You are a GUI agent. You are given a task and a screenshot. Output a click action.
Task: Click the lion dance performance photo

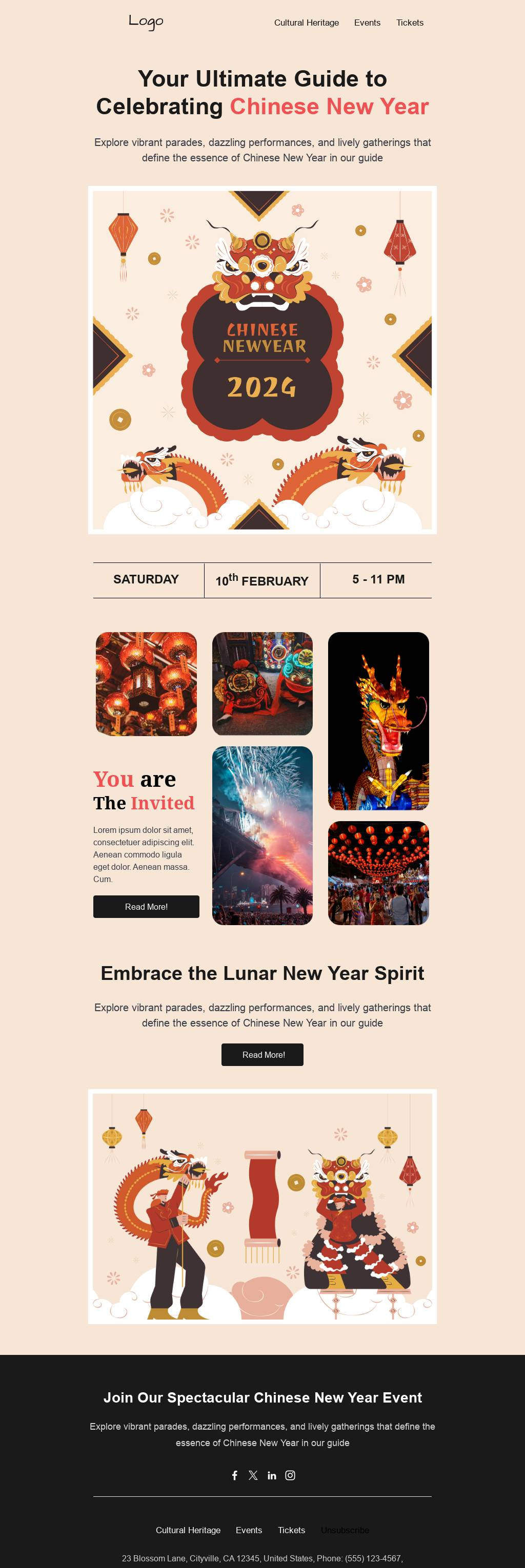pos(262,683)
